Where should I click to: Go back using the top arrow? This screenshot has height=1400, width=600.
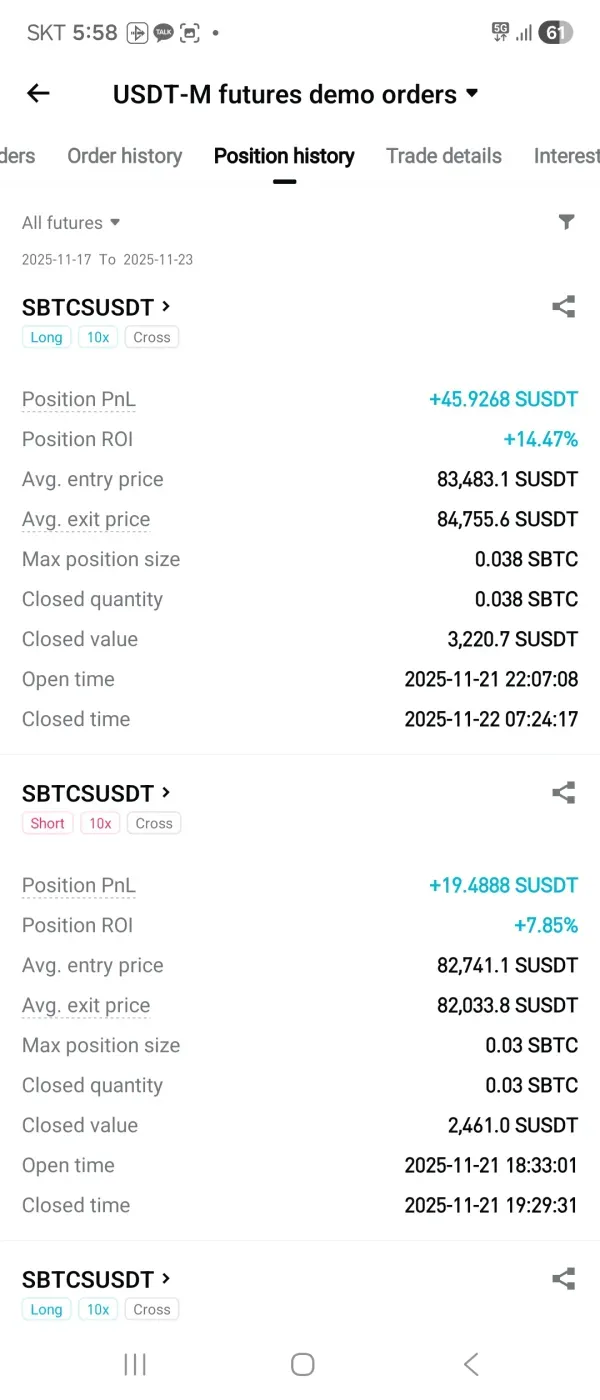38,94
